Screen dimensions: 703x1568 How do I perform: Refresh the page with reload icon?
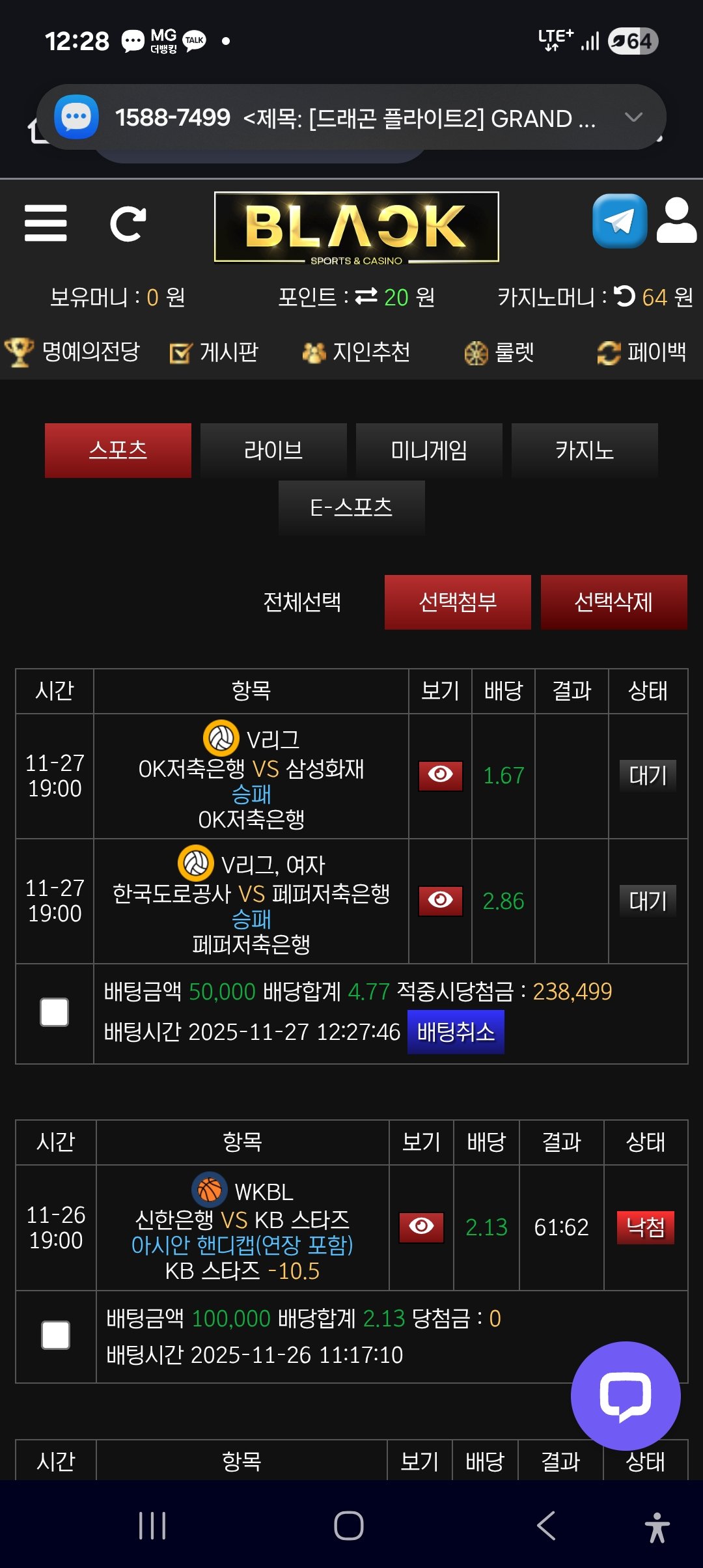(128, 224)
